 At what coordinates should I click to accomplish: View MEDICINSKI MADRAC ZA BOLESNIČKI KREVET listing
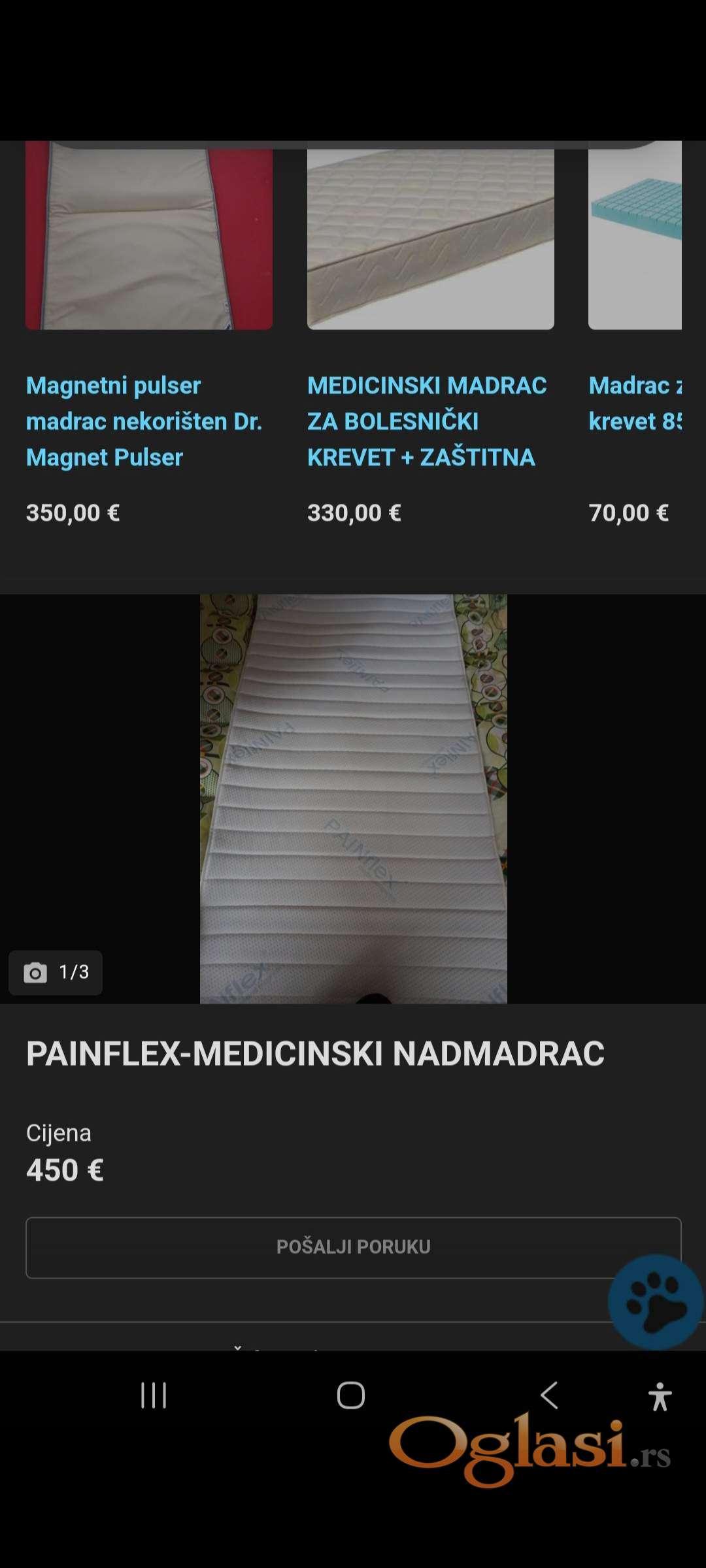coord(428,421)
